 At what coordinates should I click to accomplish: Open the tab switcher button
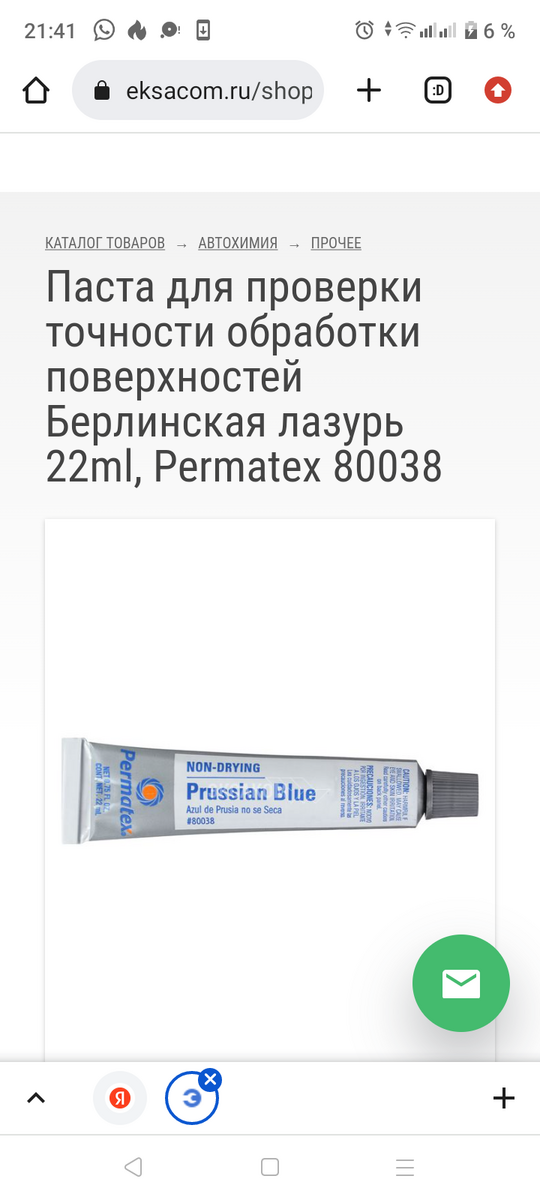pos(437,91)
